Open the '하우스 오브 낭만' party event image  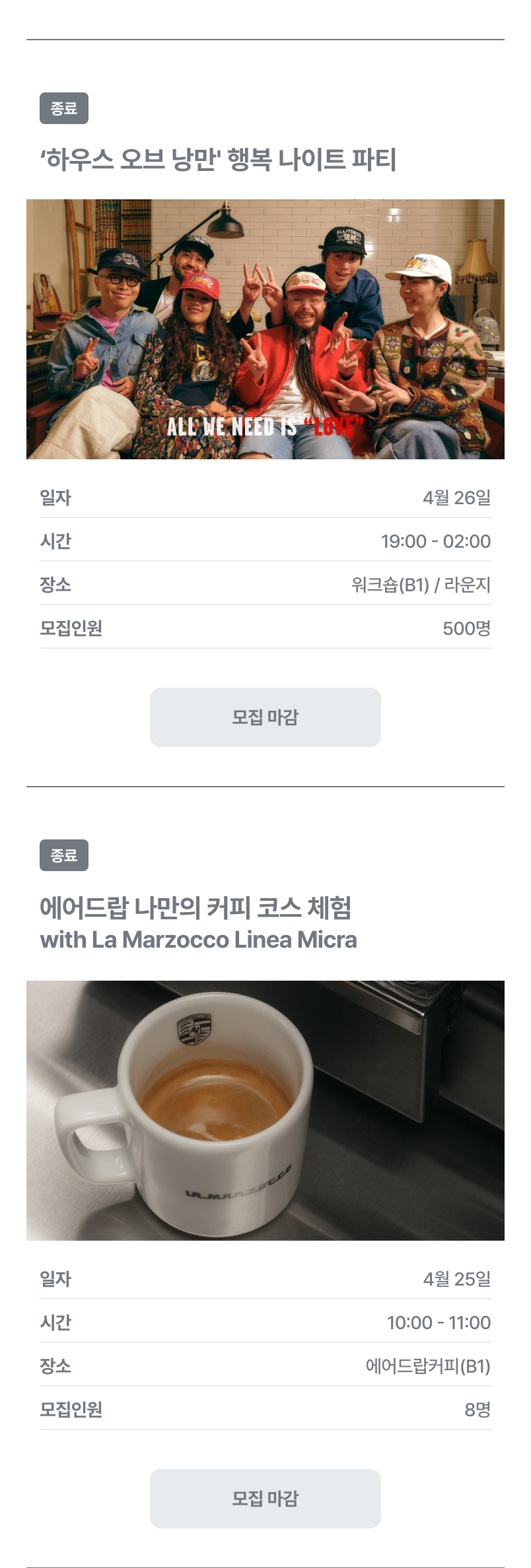265,329
